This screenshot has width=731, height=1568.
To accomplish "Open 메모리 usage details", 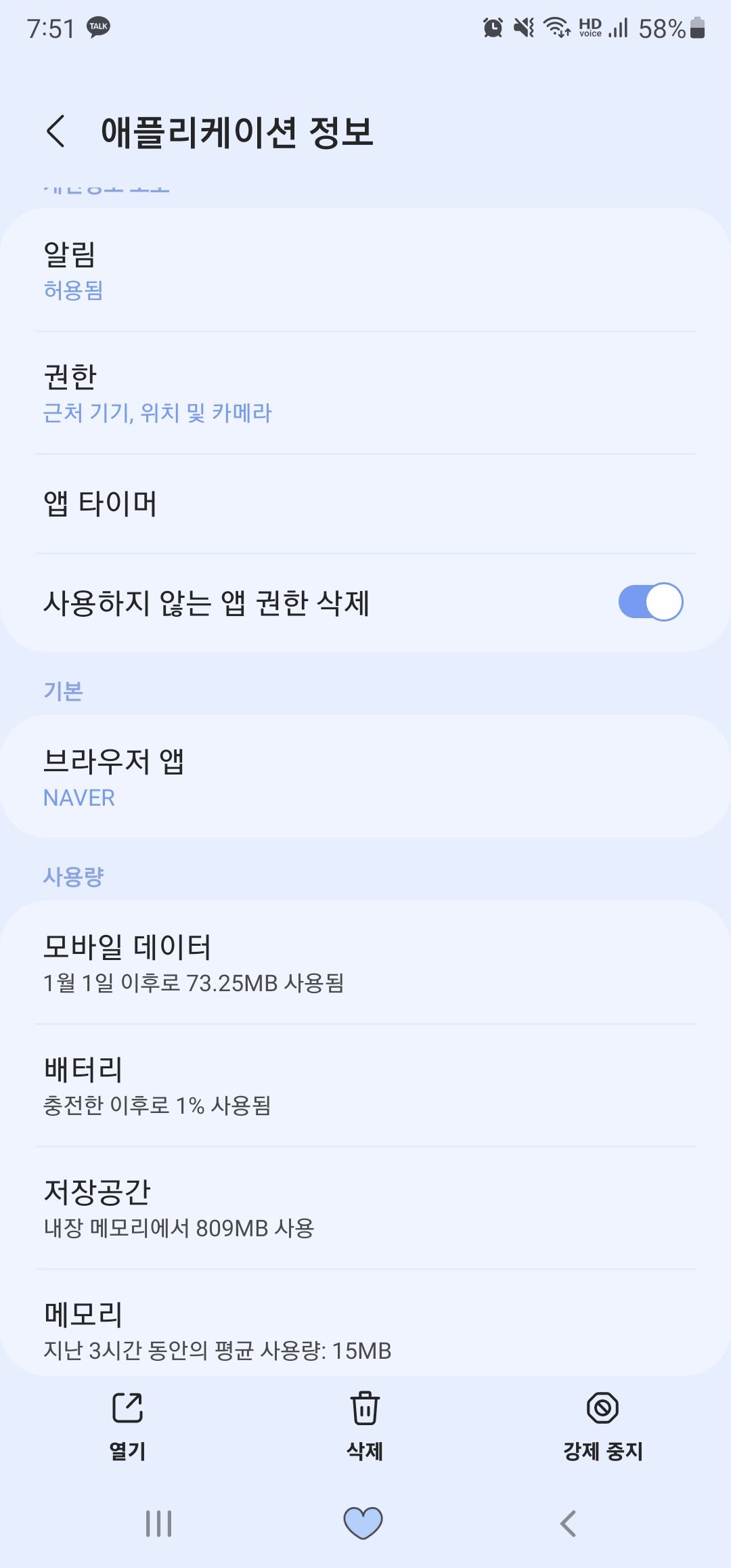I will coord(365,1328).
